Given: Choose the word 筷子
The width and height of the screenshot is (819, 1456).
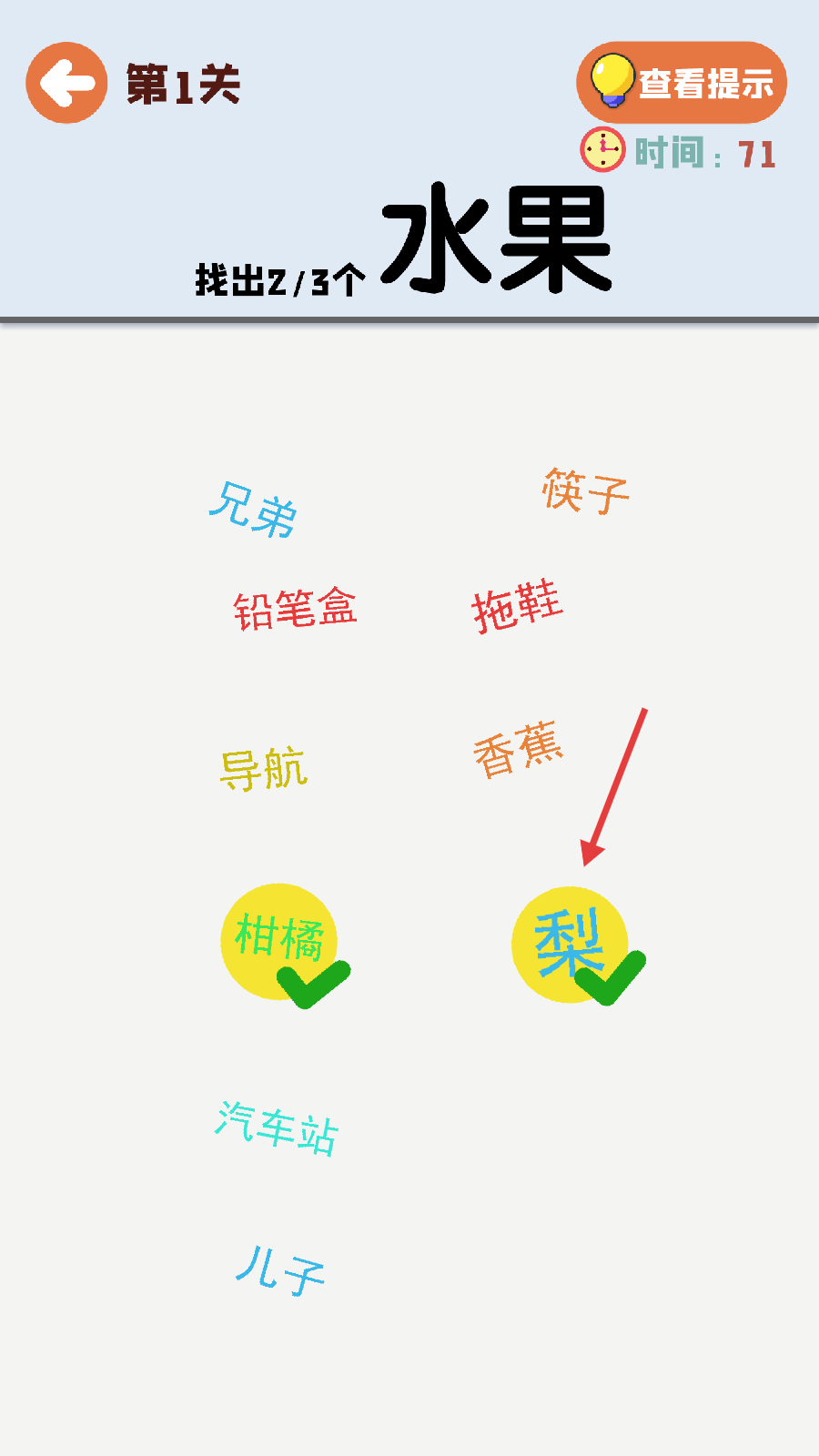Looking at the screenshot, I should click(586, 490).
